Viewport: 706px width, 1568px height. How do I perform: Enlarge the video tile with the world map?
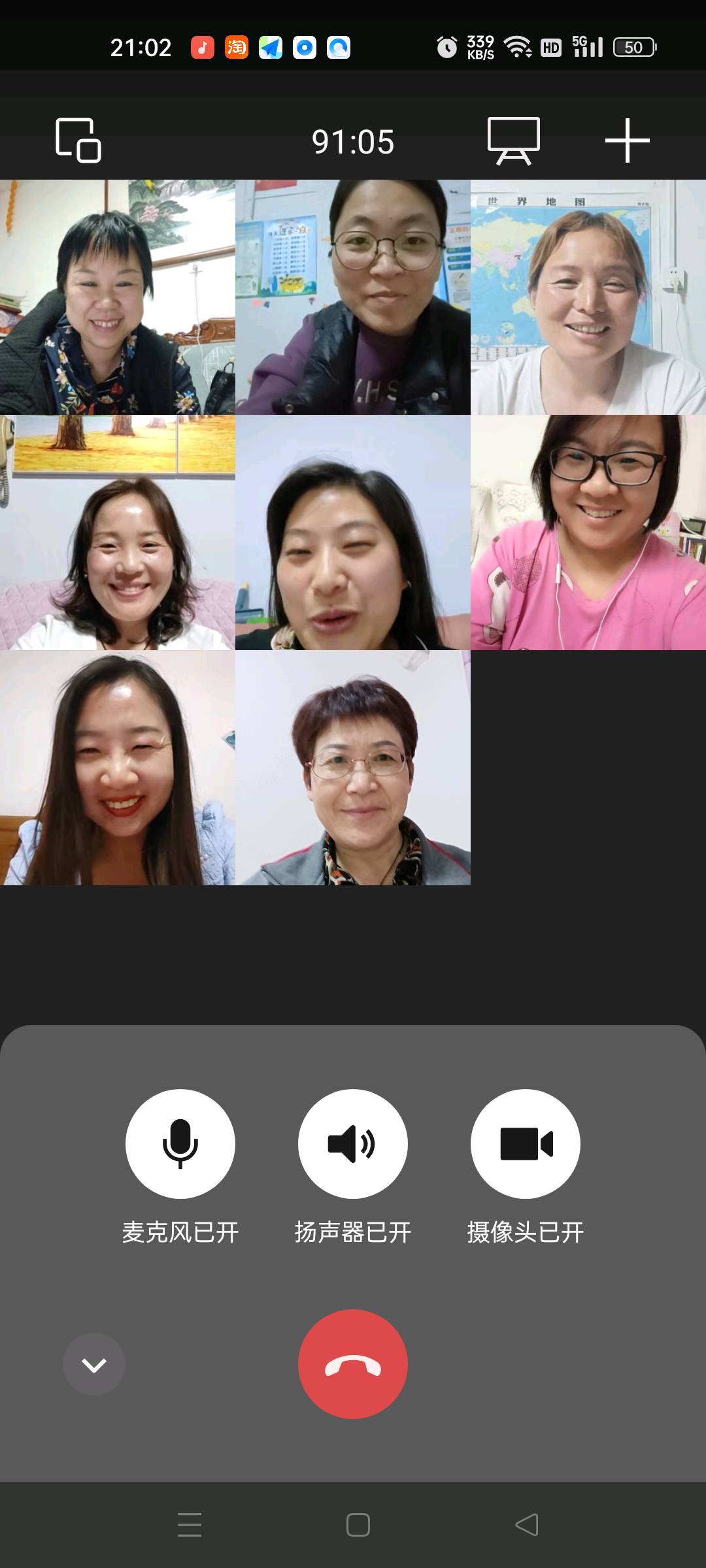tap(588, 297)
